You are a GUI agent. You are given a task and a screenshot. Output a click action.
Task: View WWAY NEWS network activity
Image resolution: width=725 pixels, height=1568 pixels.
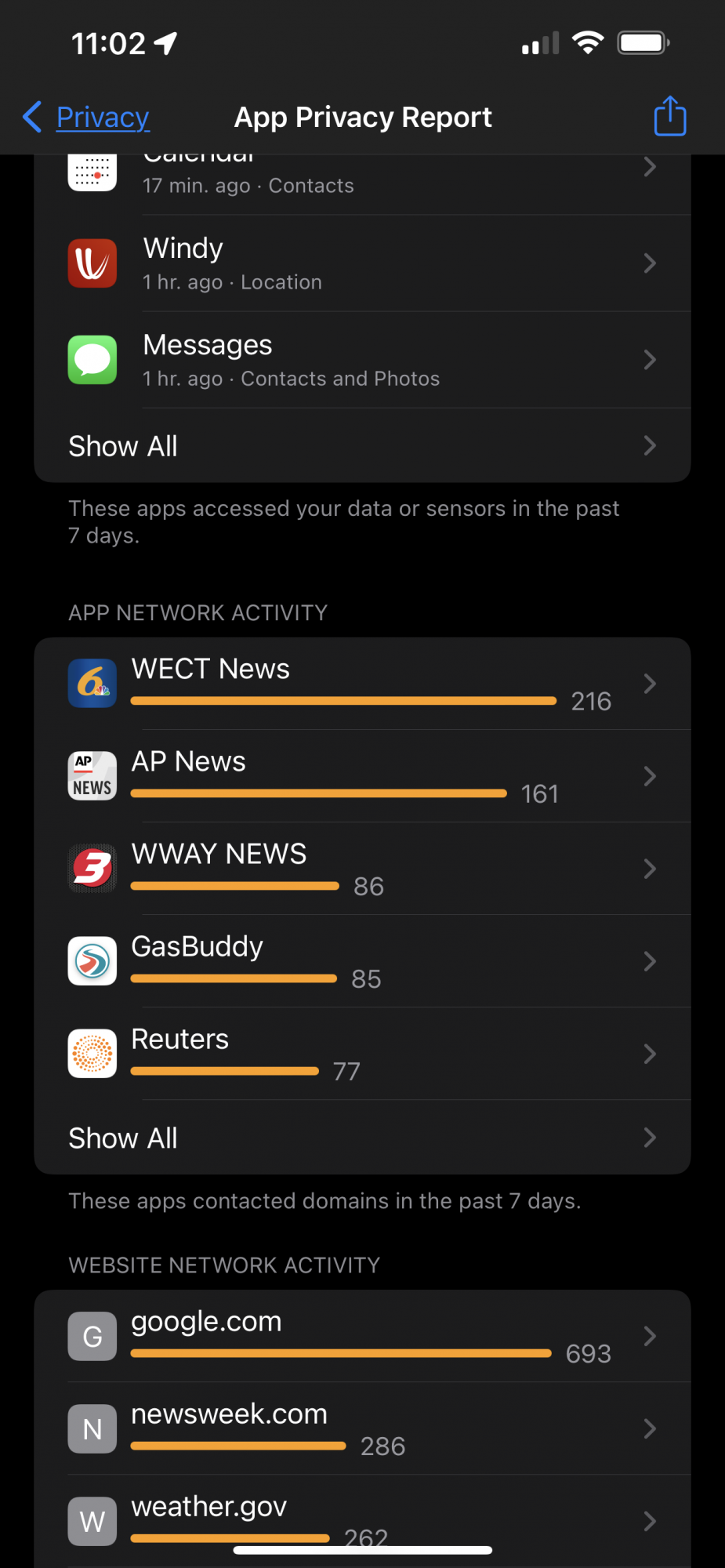362,869
